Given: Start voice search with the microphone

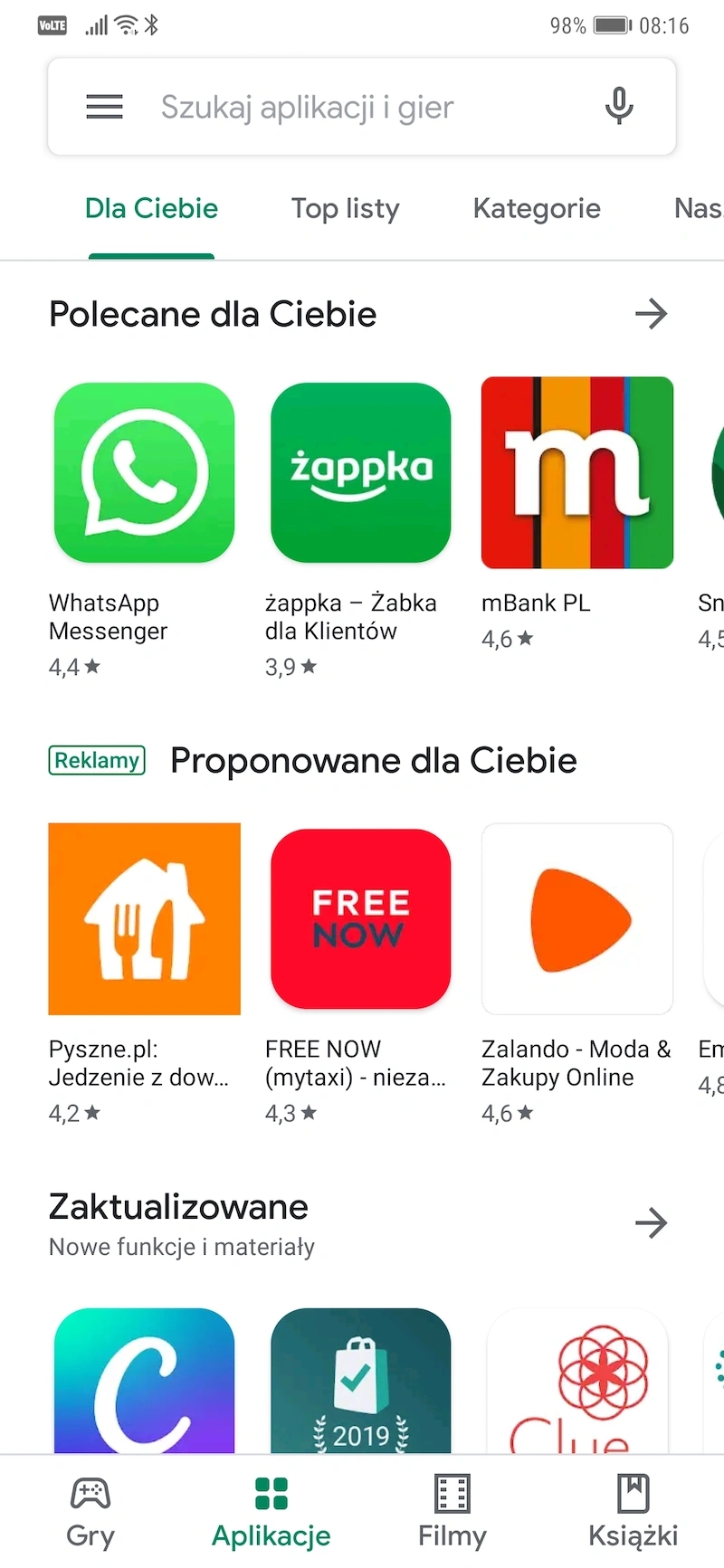Looking at the screenshot, I should pyautogui.click(x=619, y=107).
